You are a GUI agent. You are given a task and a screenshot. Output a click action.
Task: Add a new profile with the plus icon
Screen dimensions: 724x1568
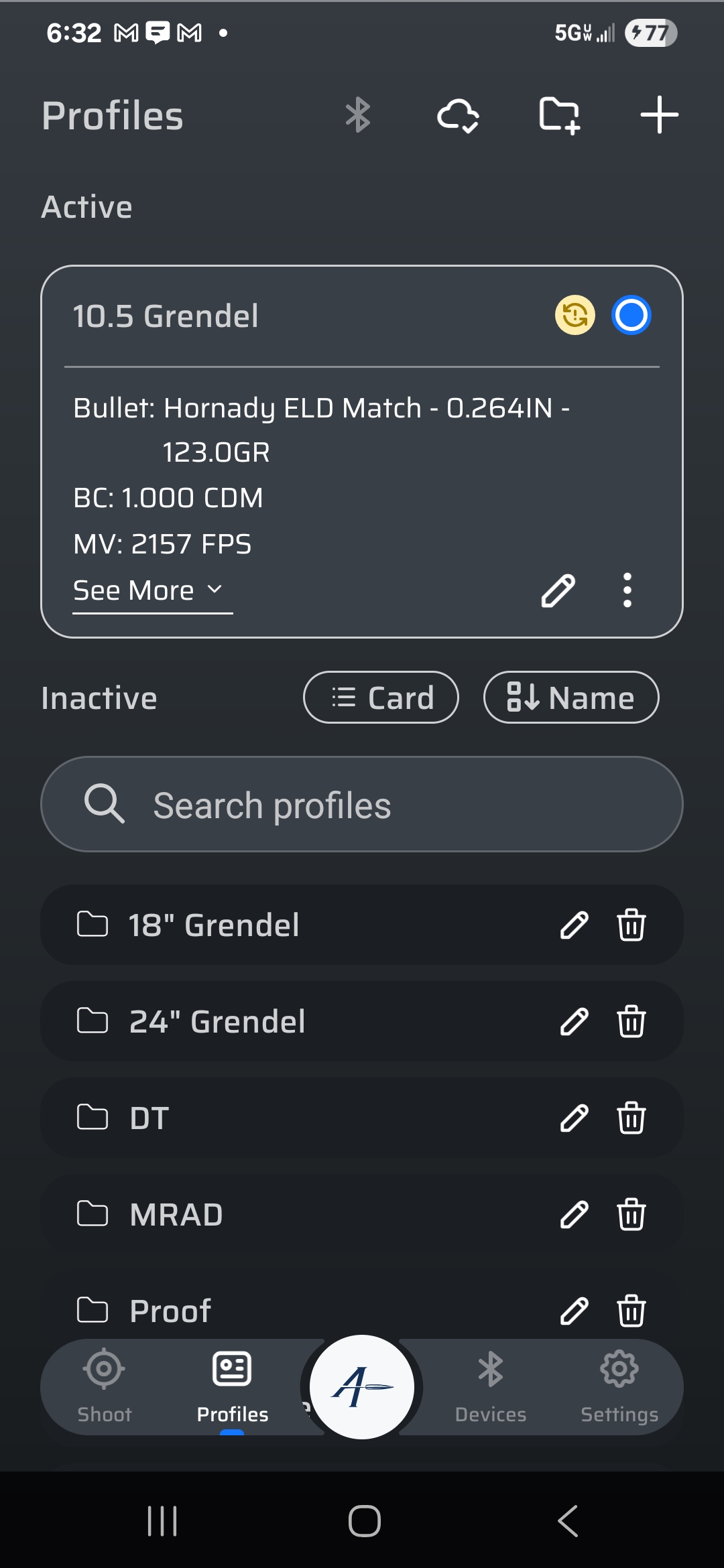(x=659, y=115)
